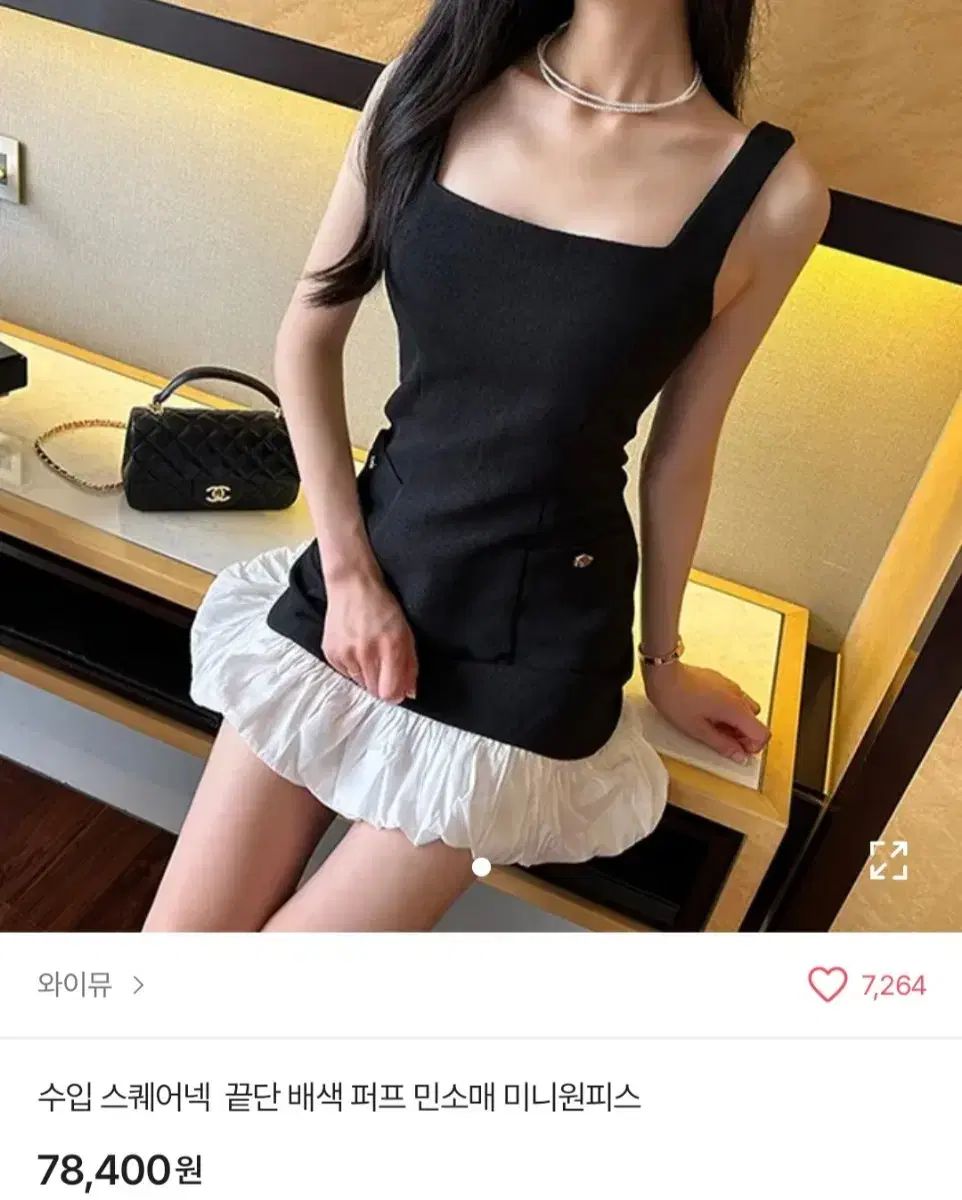Like this product with the heart icon
Image resolution: width=962 pixels, height=1200 pixels.
click(827, 985)
